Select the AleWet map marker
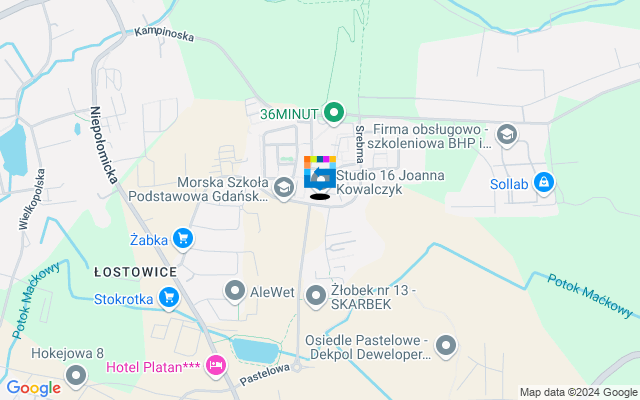The image size is (640, 400). [x=235, y=291]
